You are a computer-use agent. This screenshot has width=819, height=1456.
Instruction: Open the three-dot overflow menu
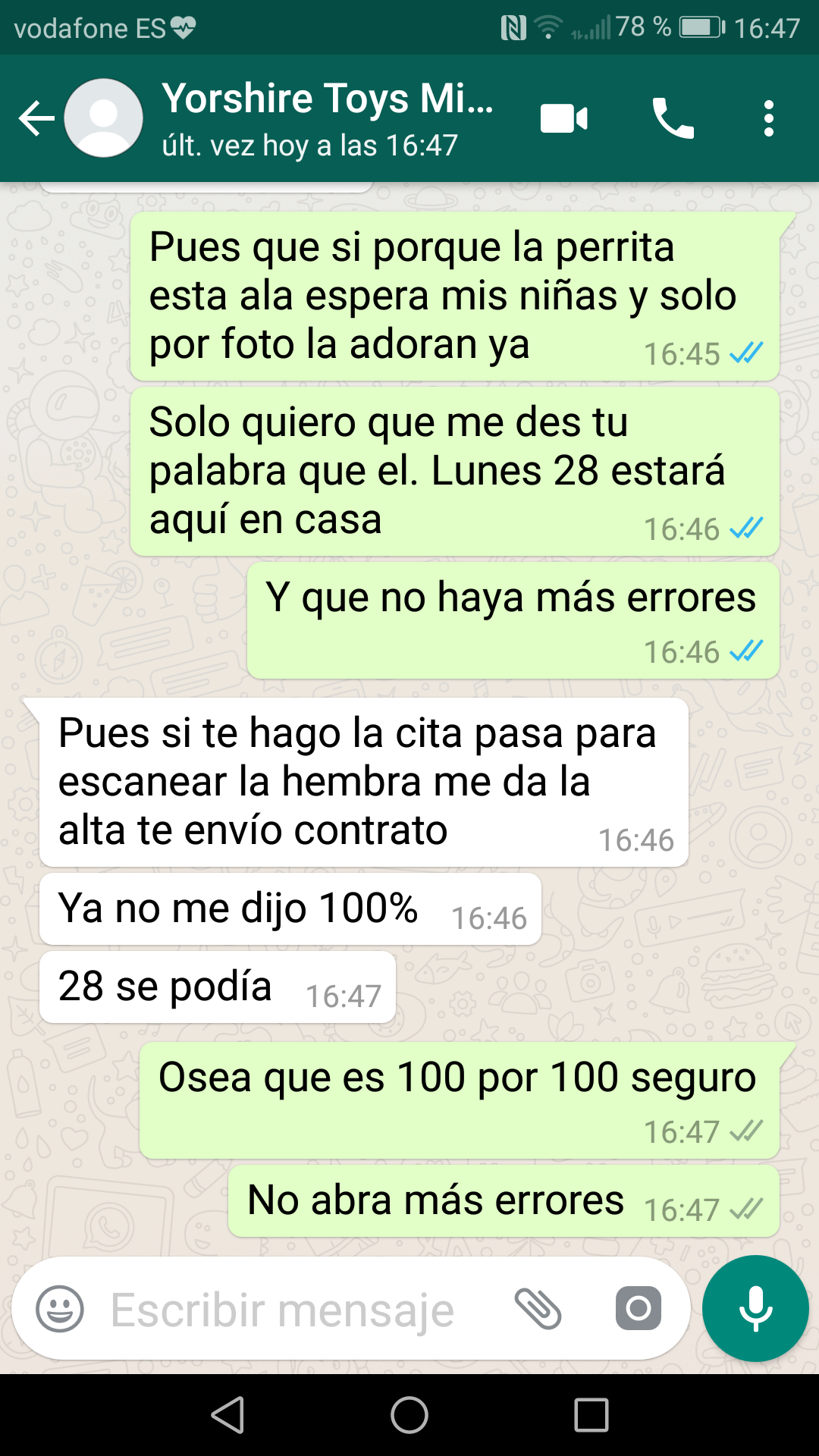coord(769,118)
